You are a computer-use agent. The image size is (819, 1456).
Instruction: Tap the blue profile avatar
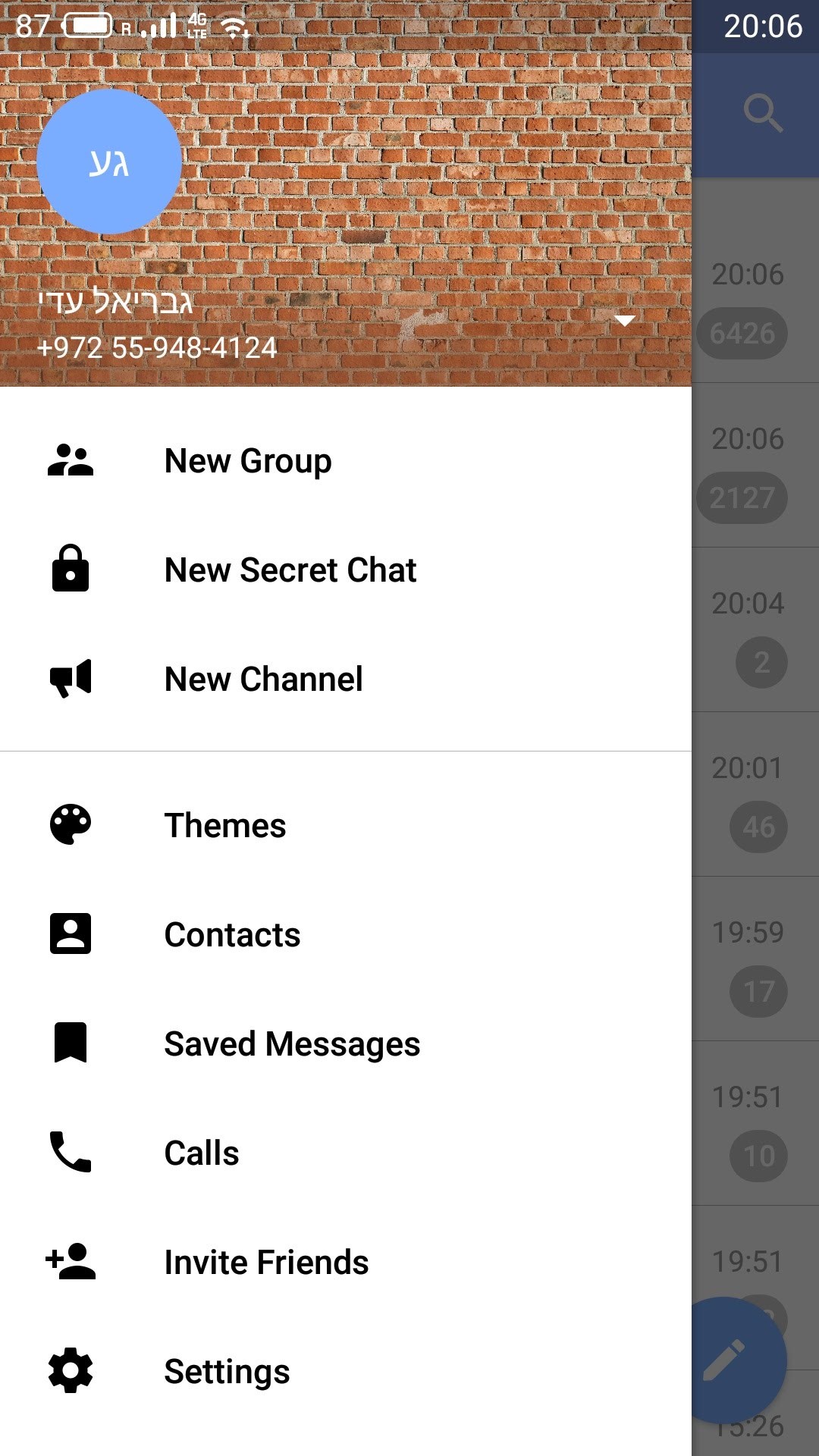(109, 162)
